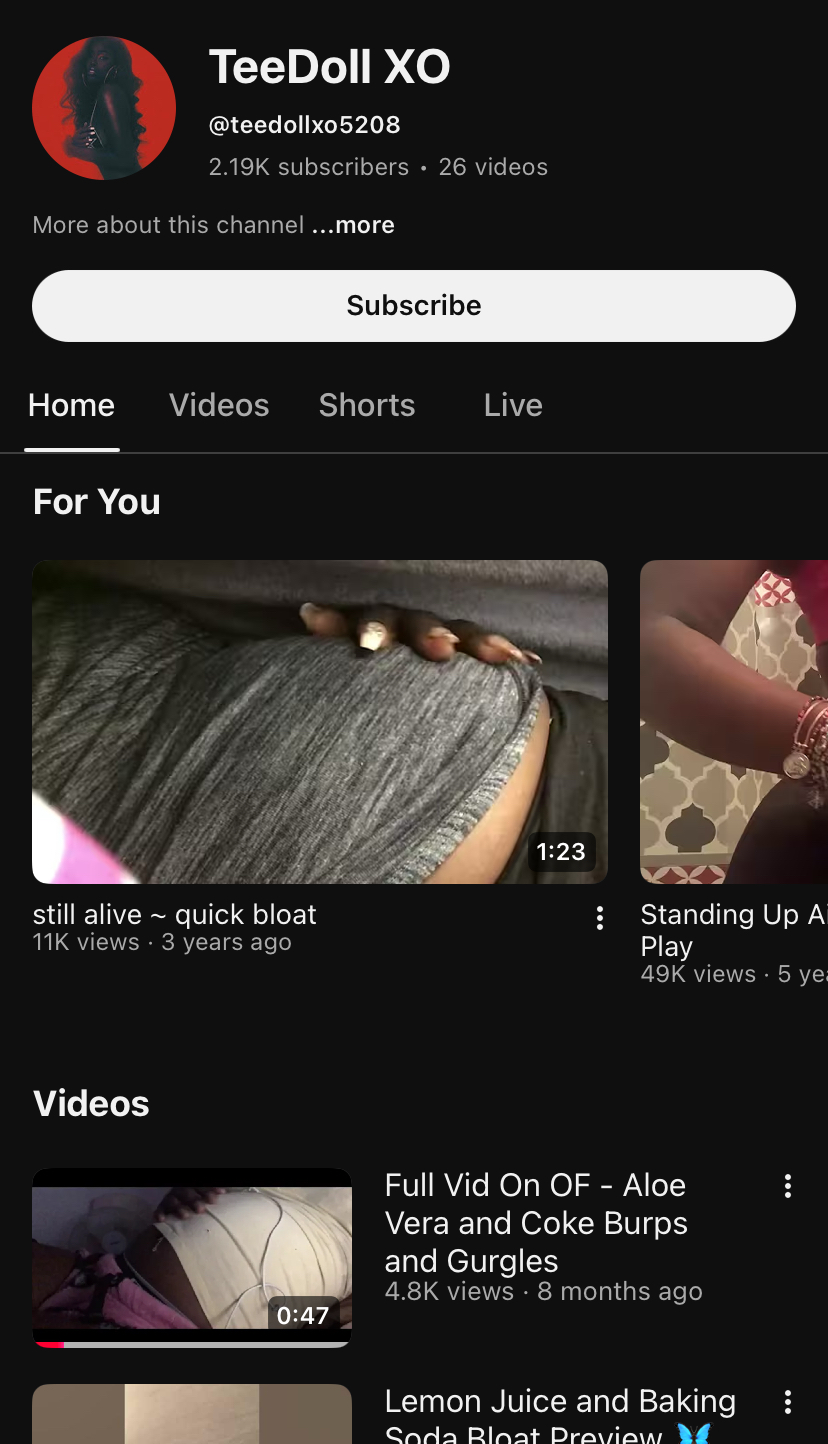This screenshot has height=1444, width=828.
Task: Play the 'still alive ~ quick bloat' video
Action: [320, 721]
